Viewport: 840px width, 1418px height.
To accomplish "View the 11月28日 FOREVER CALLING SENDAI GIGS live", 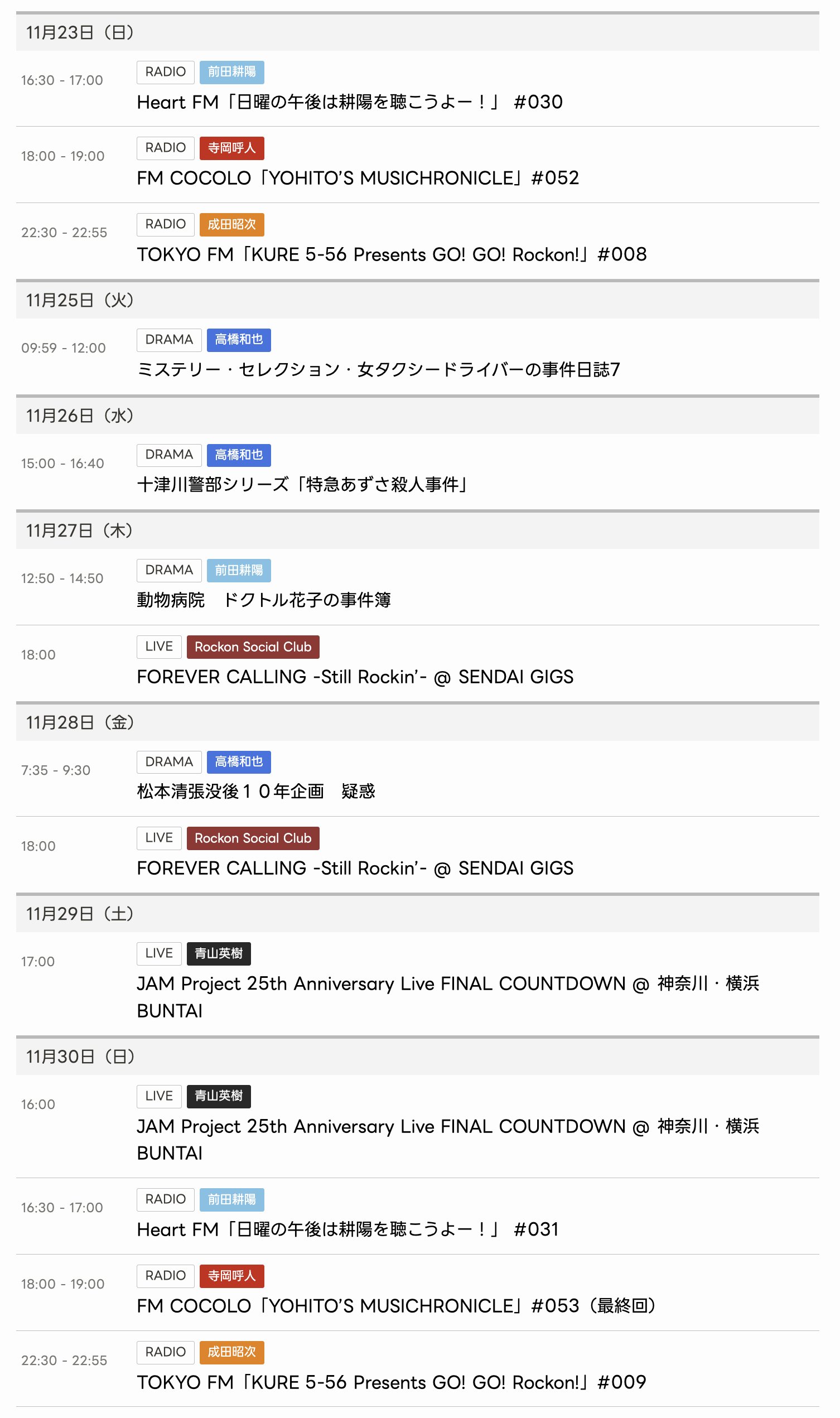I will (x=355, y=869).
